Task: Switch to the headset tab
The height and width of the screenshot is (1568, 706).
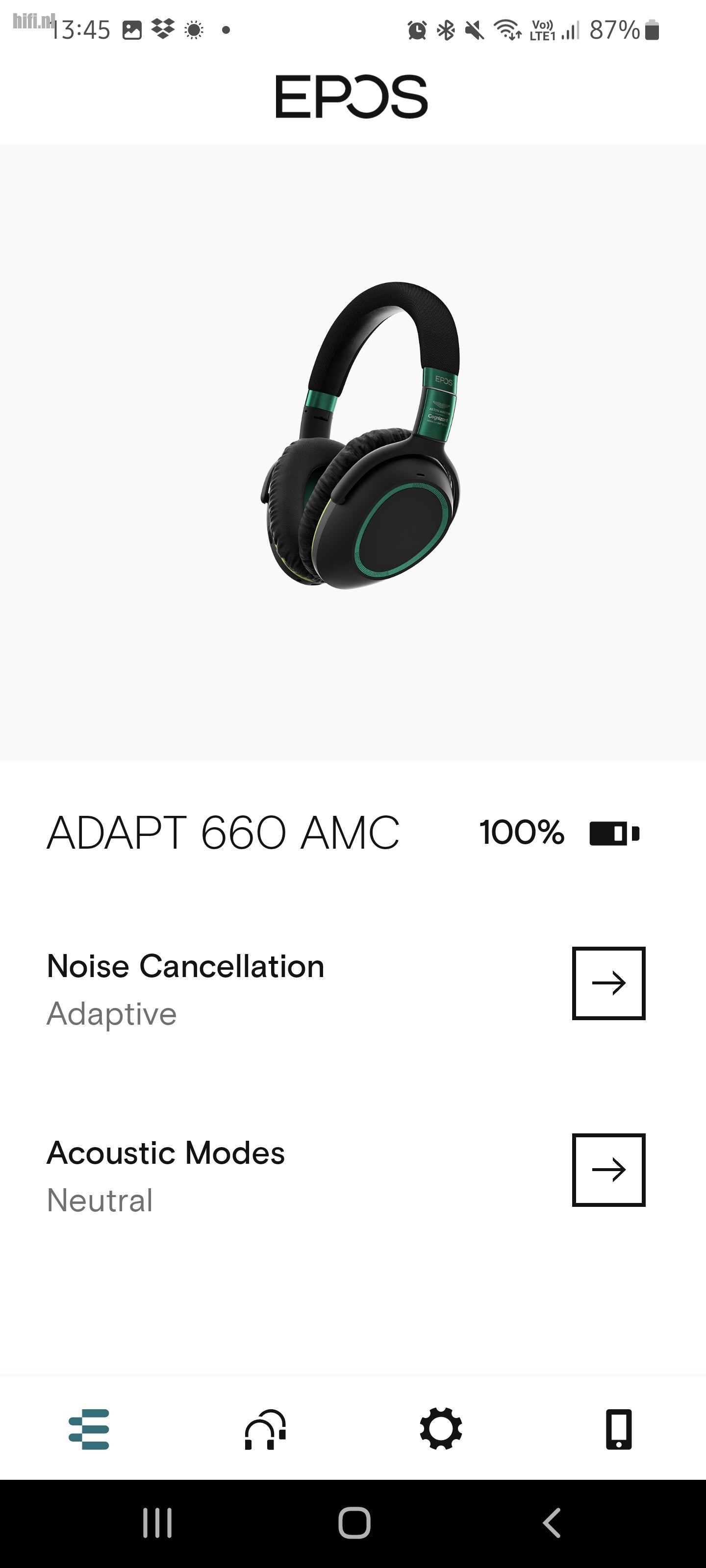Action: point(265,1430)
